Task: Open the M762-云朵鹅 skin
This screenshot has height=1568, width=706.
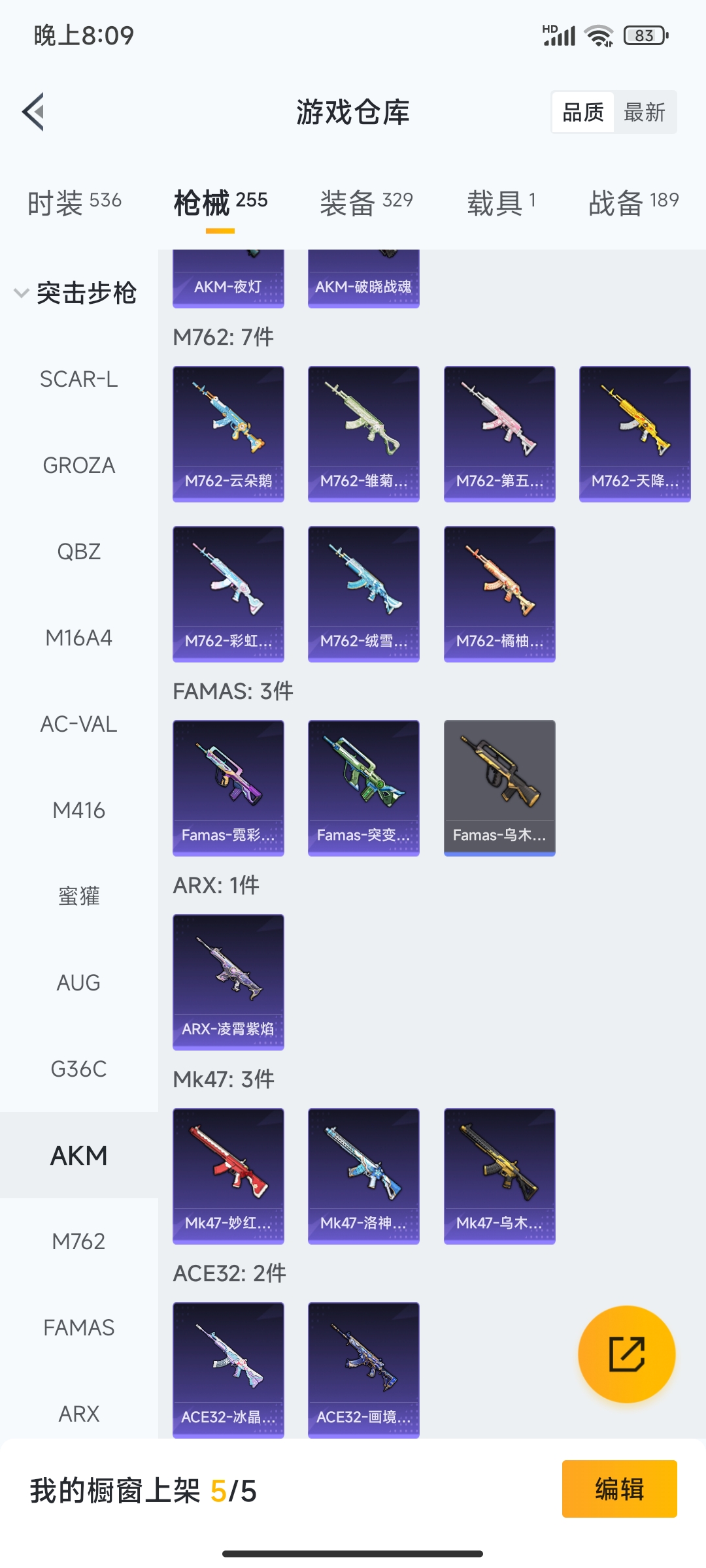Action: click(x=228, y=434)
